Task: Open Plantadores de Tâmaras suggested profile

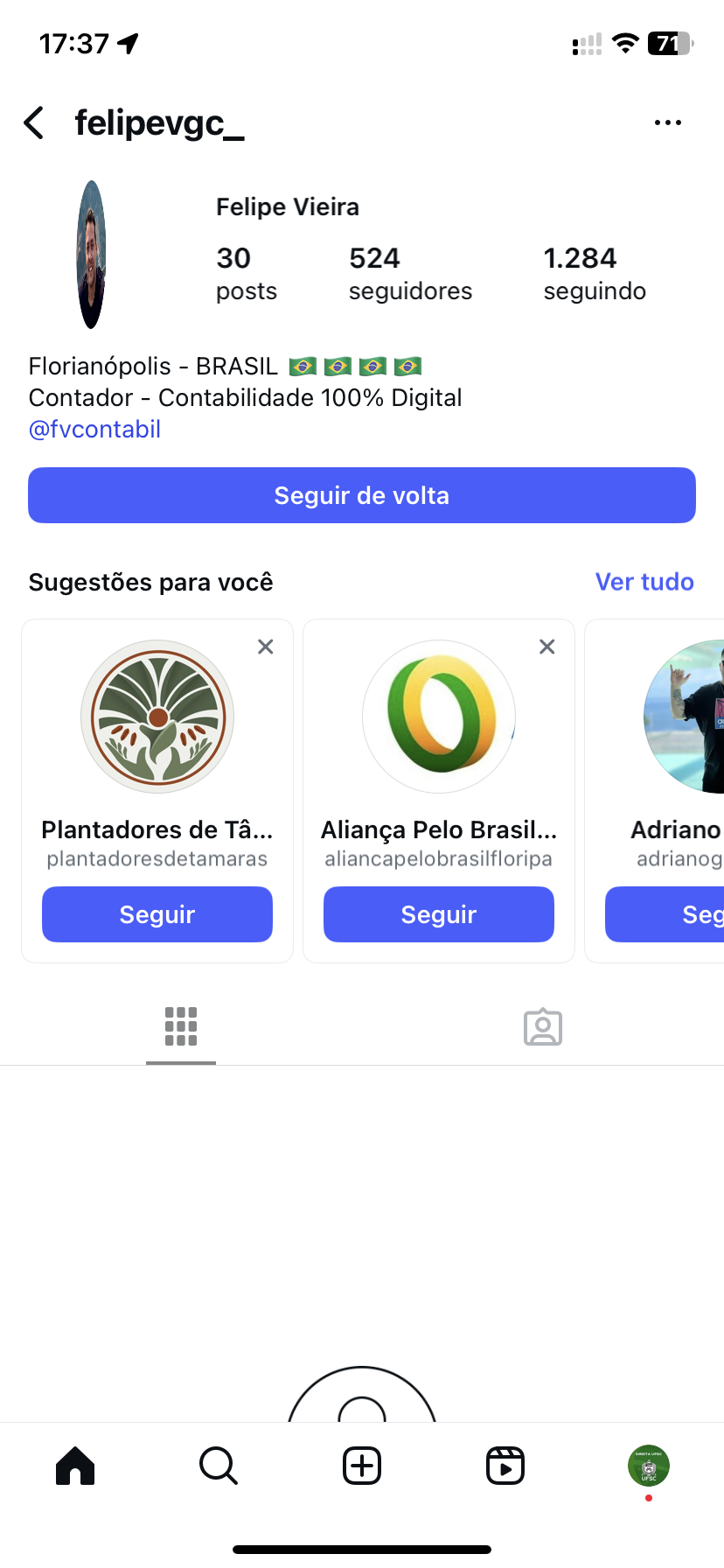Action: [157, 717]
